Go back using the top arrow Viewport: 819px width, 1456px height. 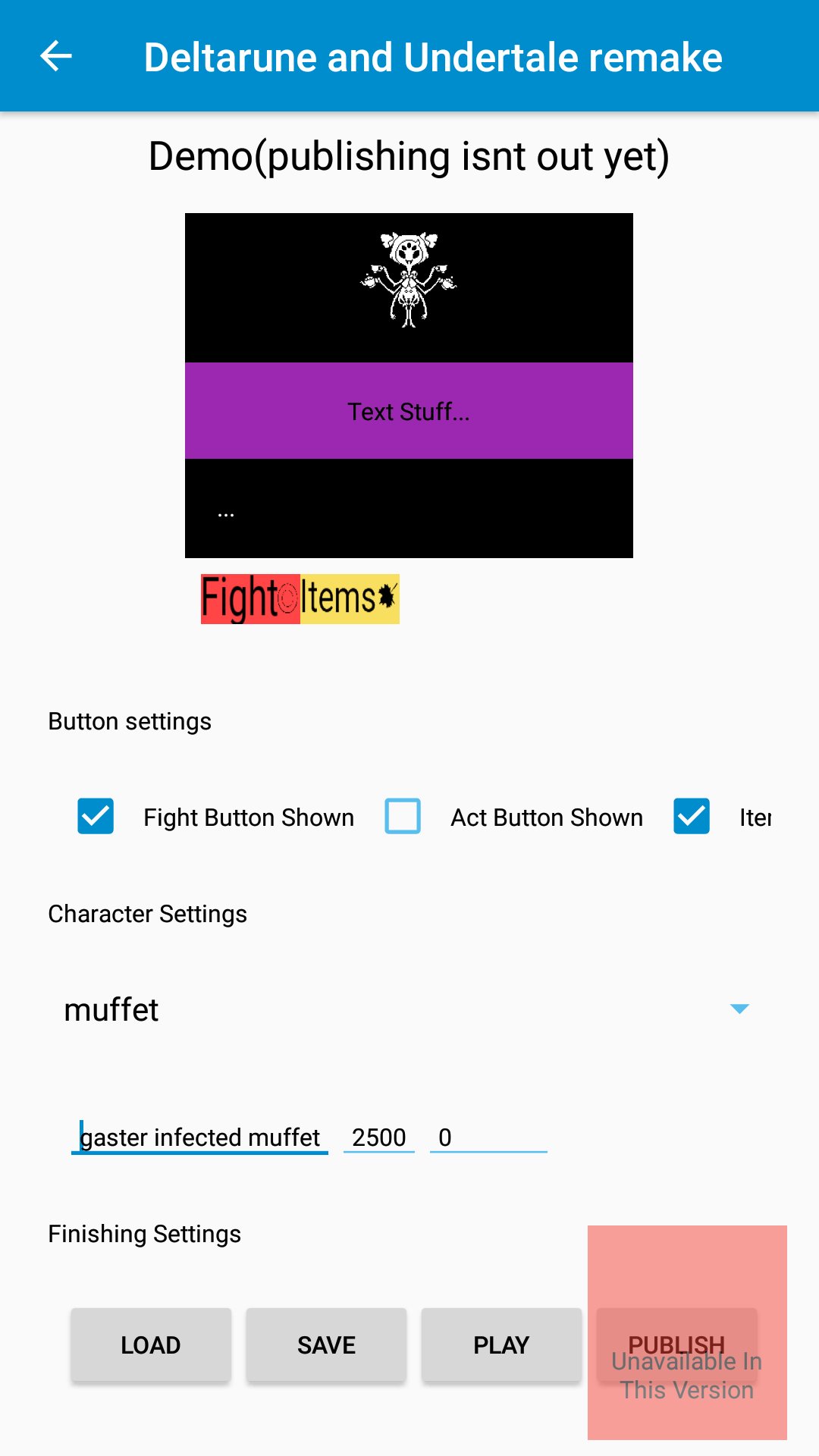pyautogui.click(x=56, y=56)
